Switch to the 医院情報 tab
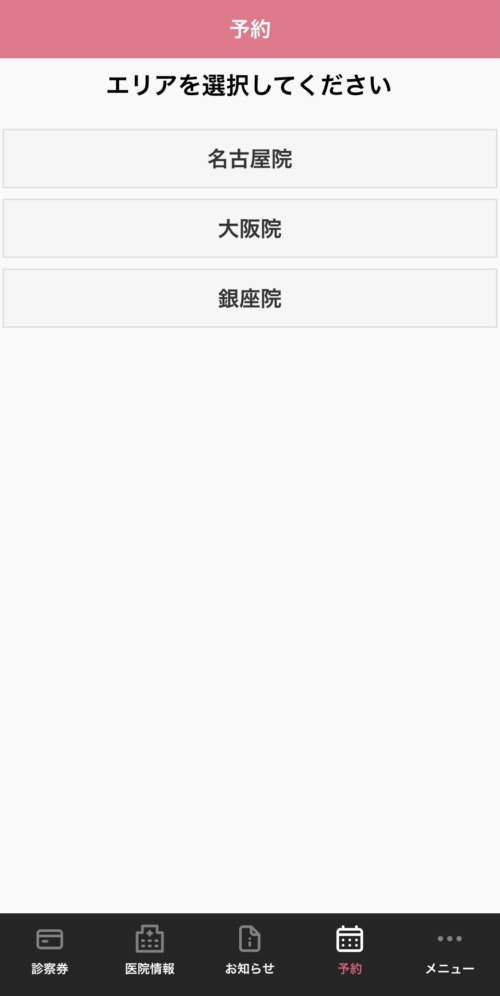500x996 pixels. click(150, 951)
